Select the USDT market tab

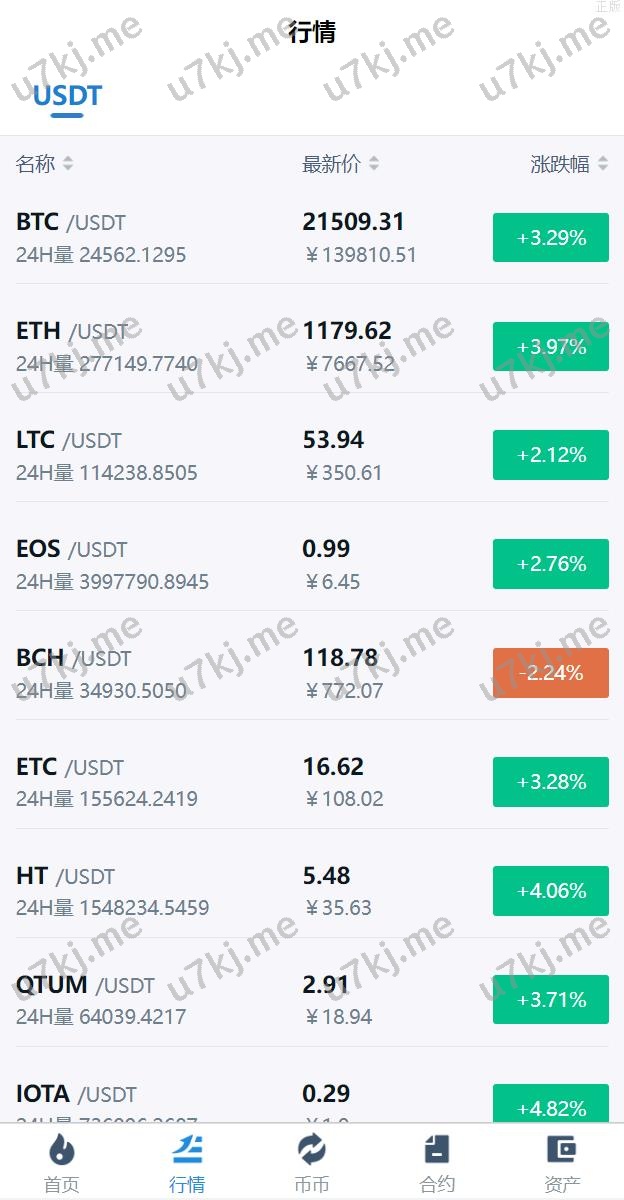click(x=67, y=97)
